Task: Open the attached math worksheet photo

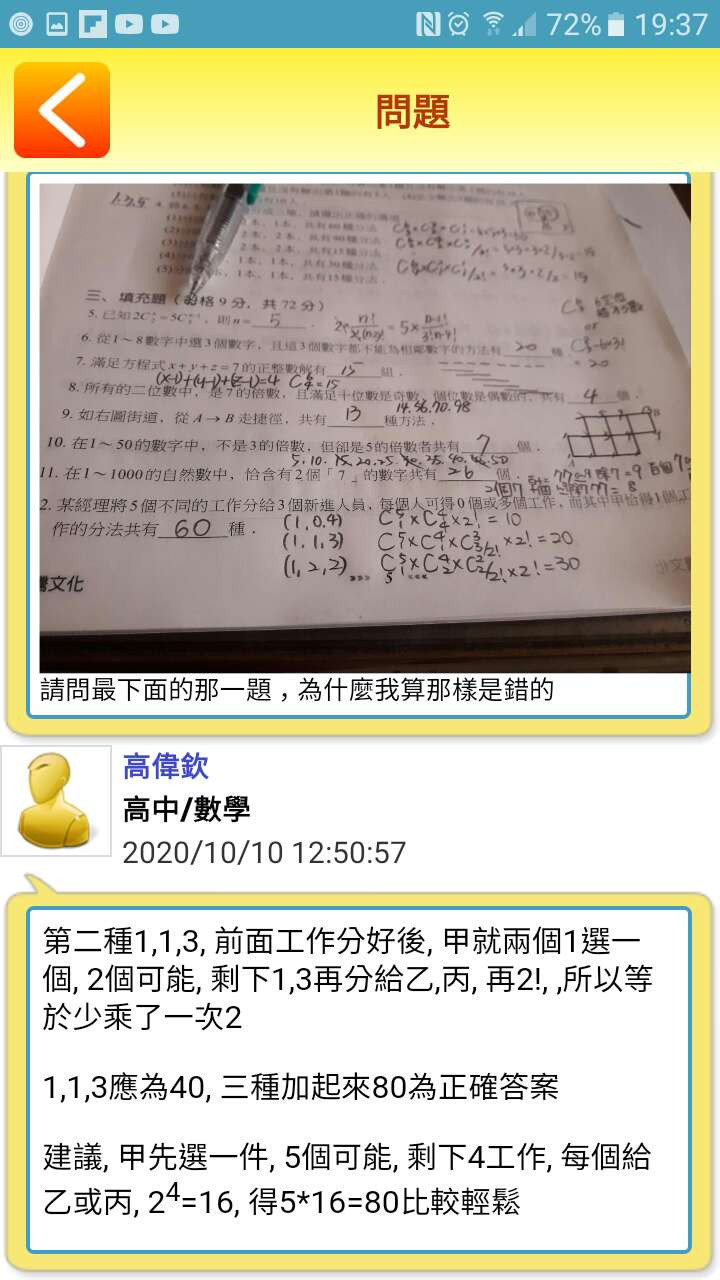Action: pos(365,427)
